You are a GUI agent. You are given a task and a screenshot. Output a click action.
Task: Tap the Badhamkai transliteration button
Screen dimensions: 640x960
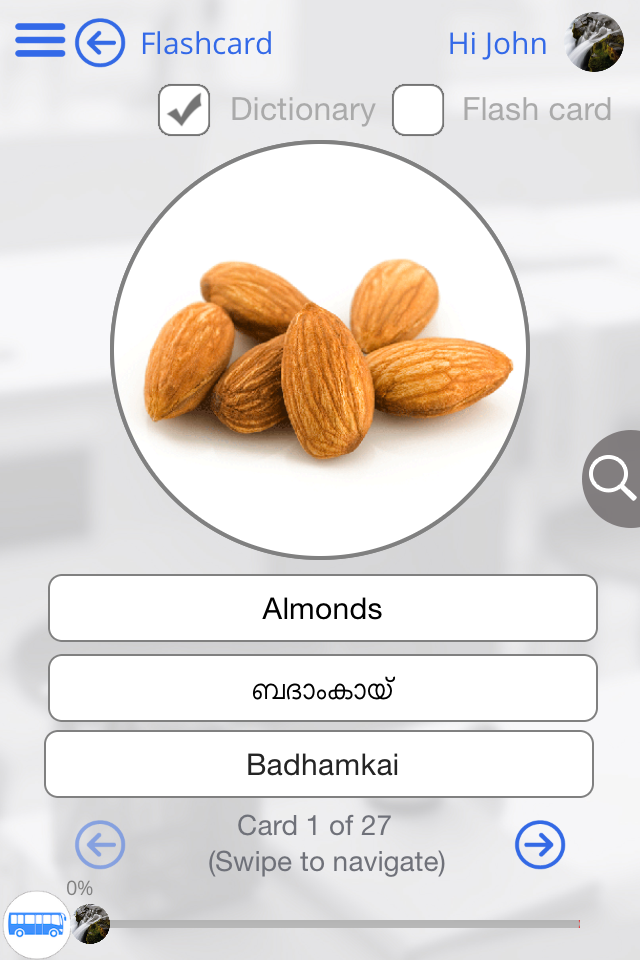[x=319, y=764]
